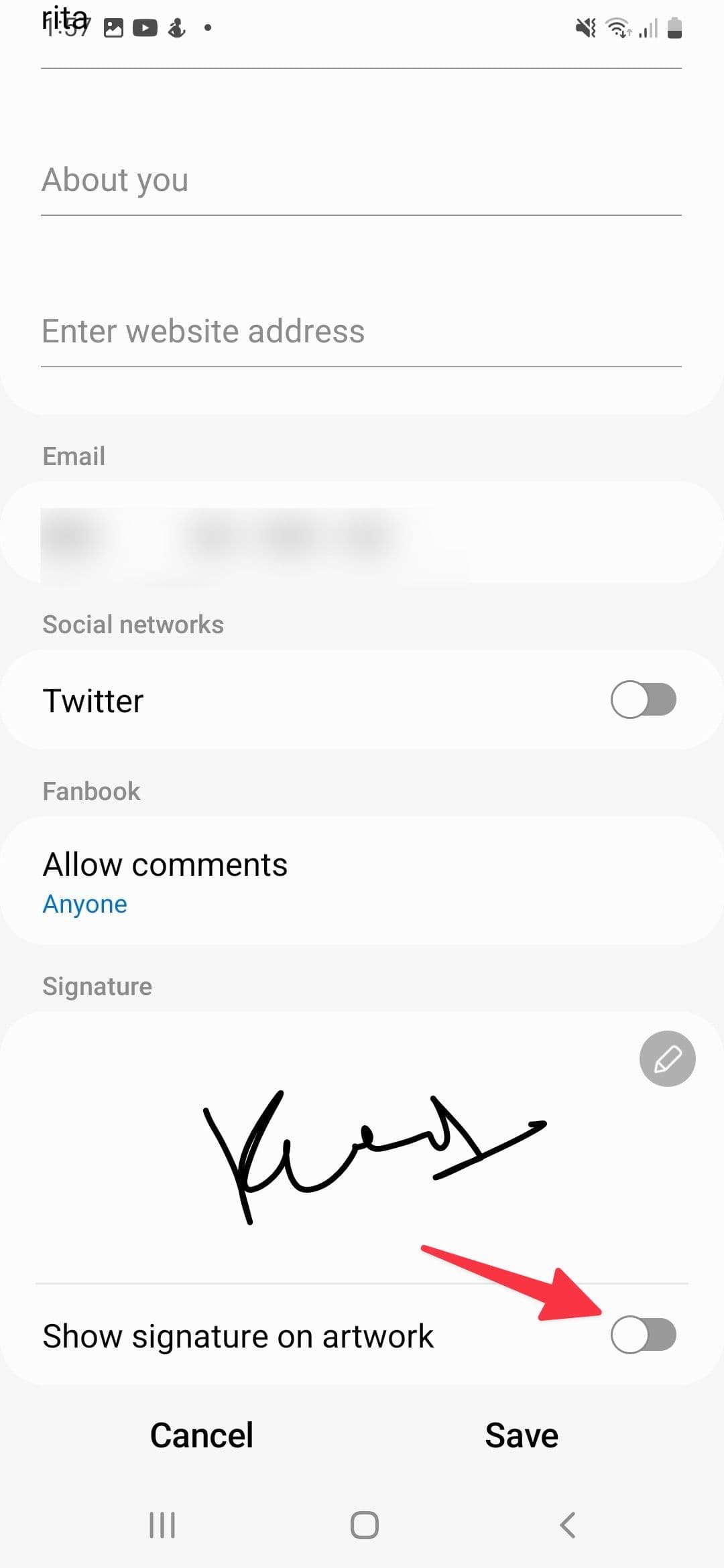Toggle the Twitter social network switch
The width and height of the screenshot is (724, 1568).
tap(643, 700)
